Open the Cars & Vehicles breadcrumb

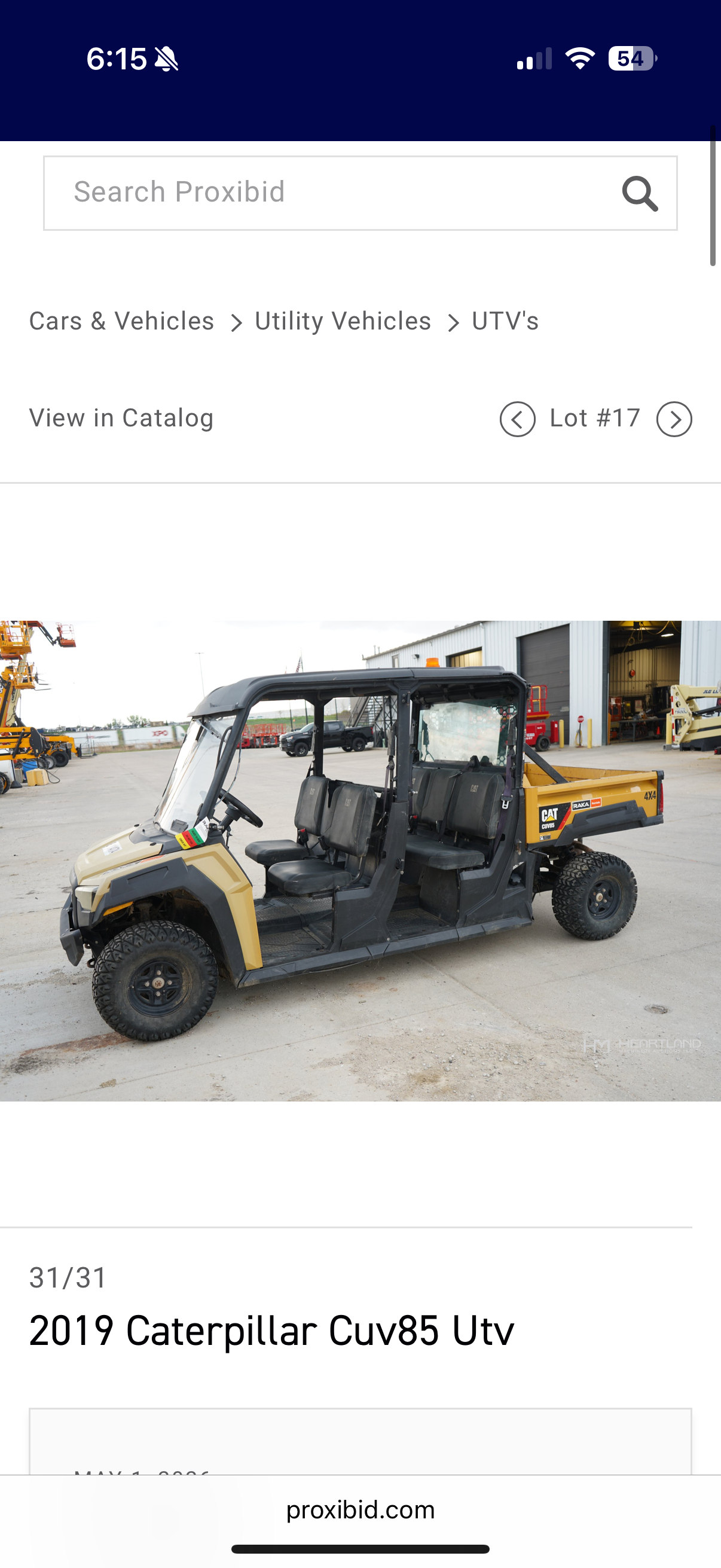click(122, 321)
